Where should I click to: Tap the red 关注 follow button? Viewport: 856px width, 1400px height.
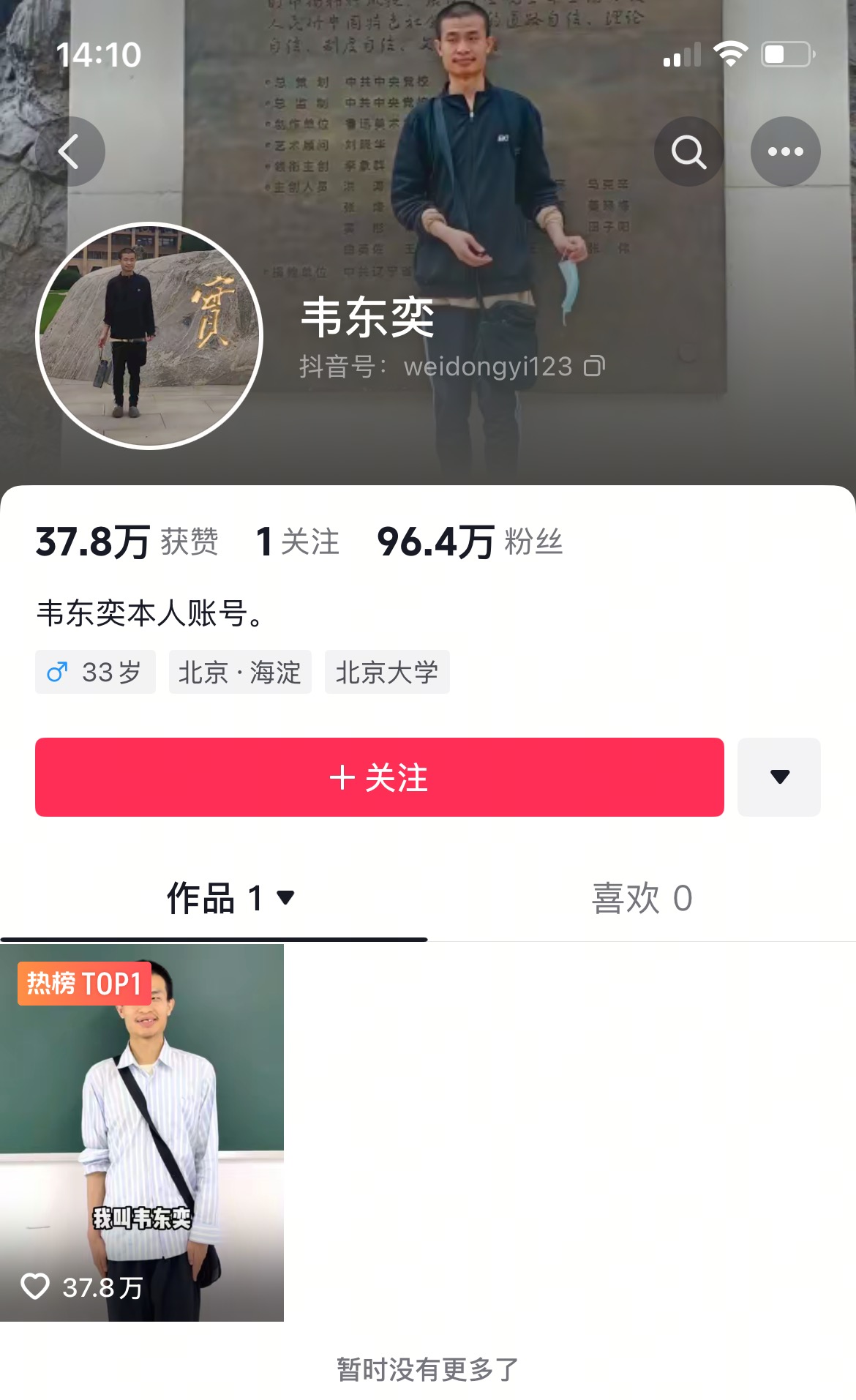tap(379, 777)
